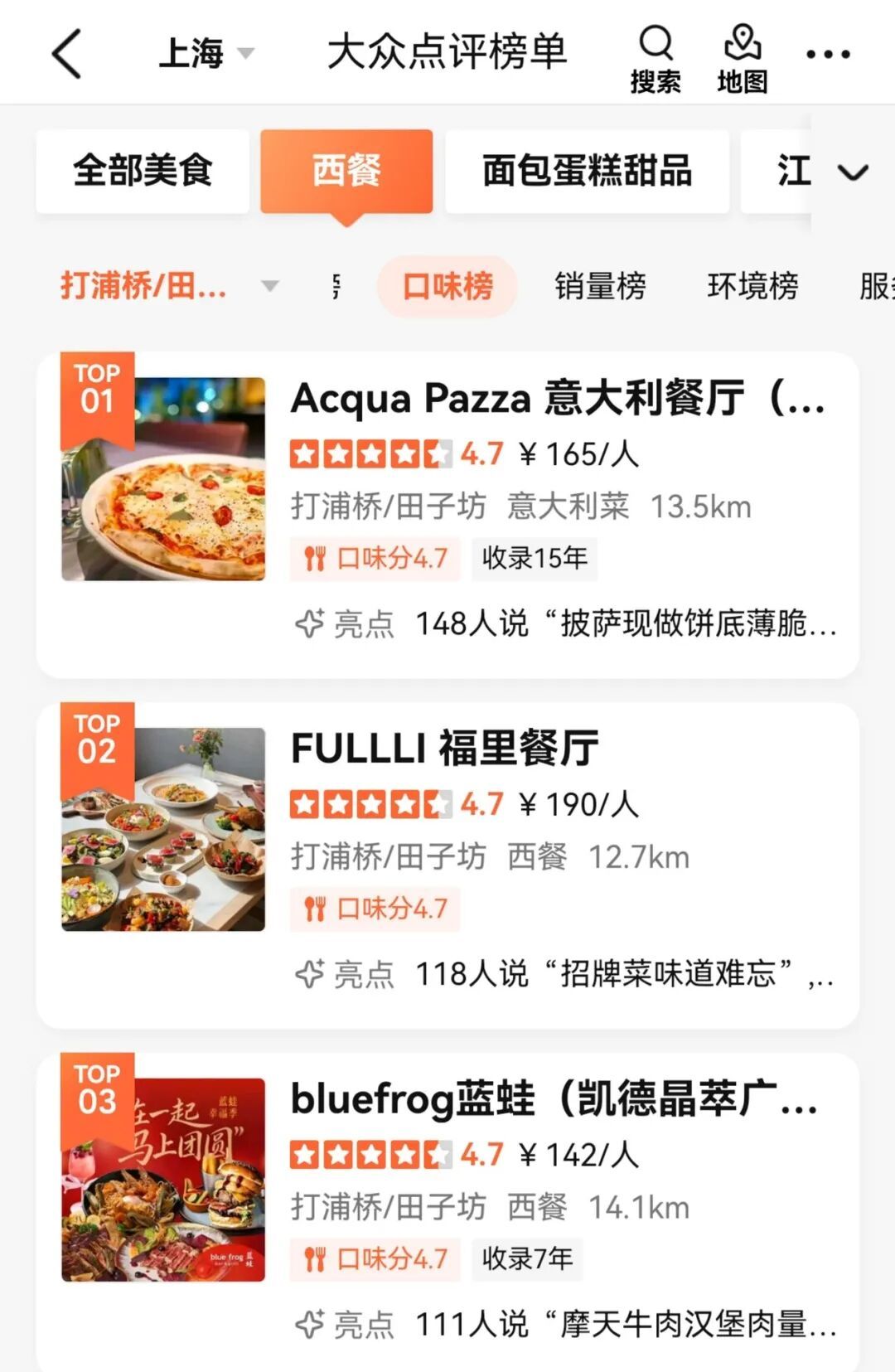
Task: Open the three-dot overflow menu
Action: [828, 55]
